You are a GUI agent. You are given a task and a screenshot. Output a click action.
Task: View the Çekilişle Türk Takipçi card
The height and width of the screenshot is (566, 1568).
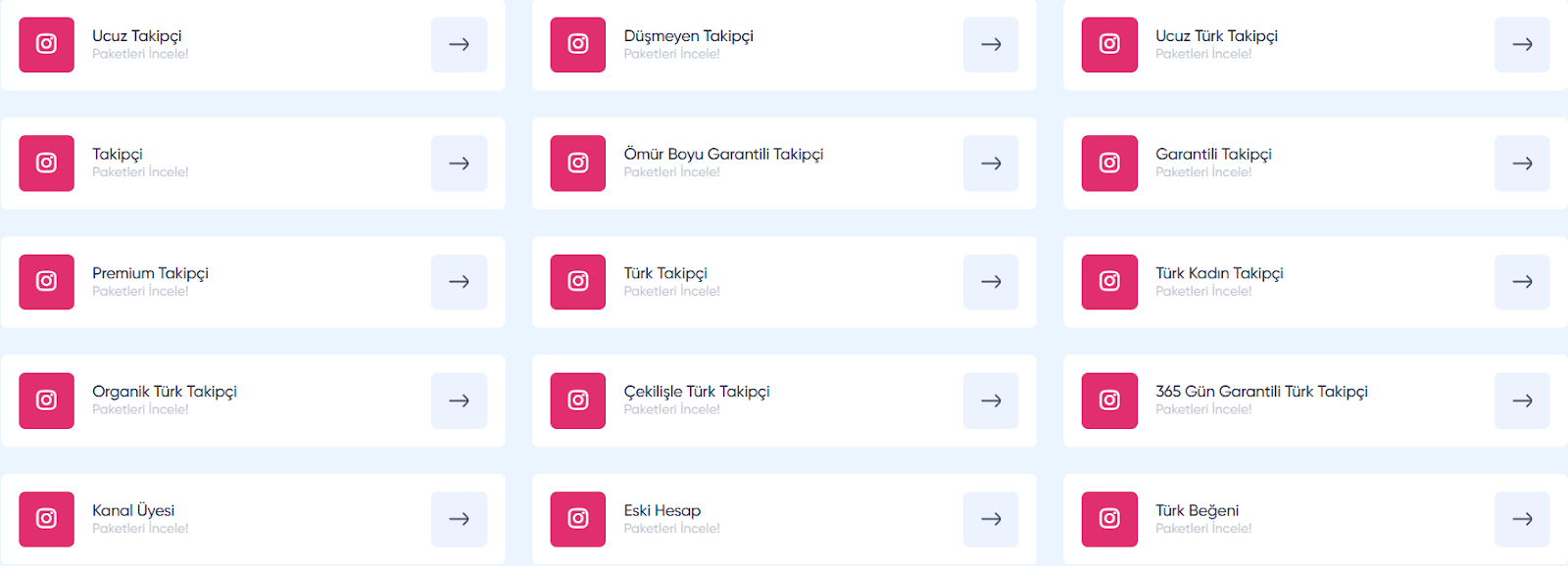(x=697, y=400)
